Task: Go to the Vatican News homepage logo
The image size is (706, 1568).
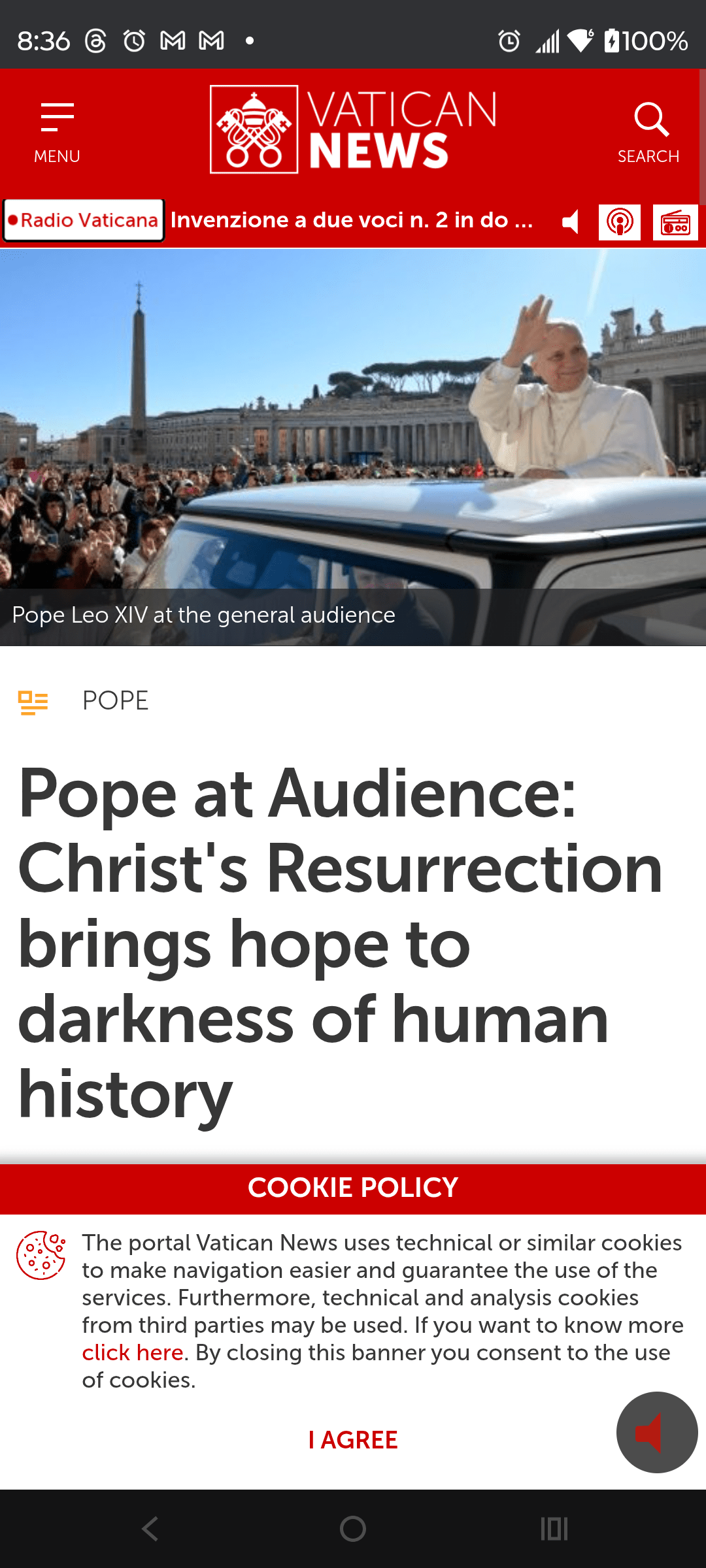Action: point(353,129)
